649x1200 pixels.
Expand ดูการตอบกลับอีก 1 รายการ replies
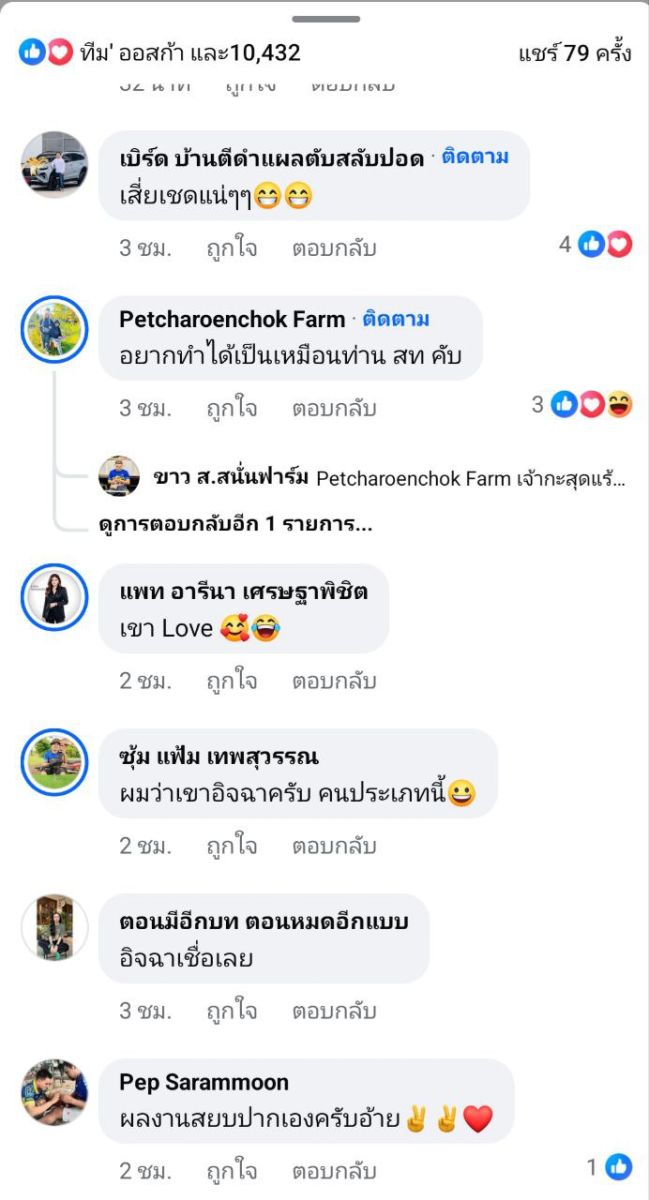tap(236, 524)
